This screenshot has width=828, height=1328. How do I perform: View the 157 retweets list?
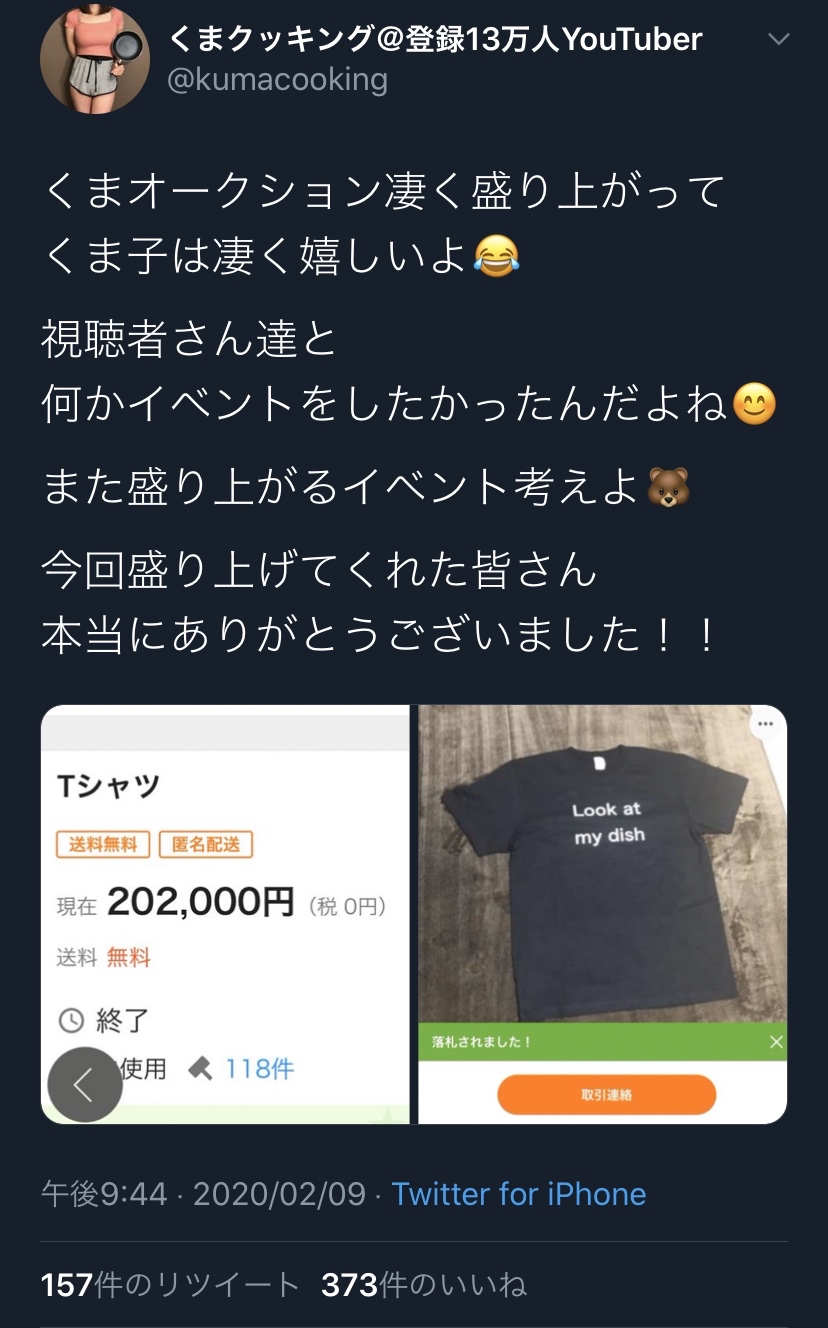170,1285
